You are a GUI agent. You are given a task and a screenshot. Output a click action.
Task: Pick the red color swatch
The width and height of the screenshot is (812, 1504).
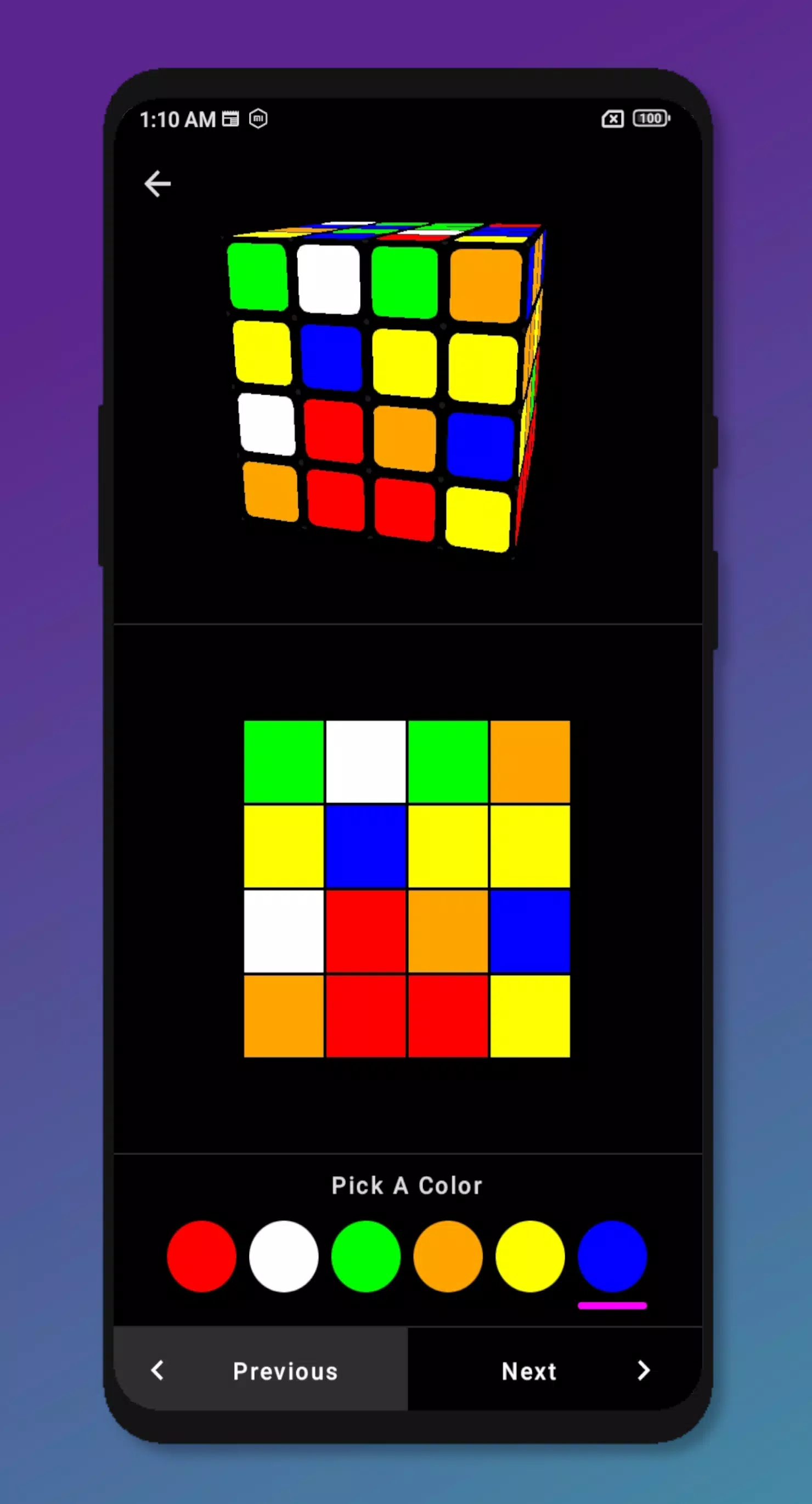[201, 1256]
